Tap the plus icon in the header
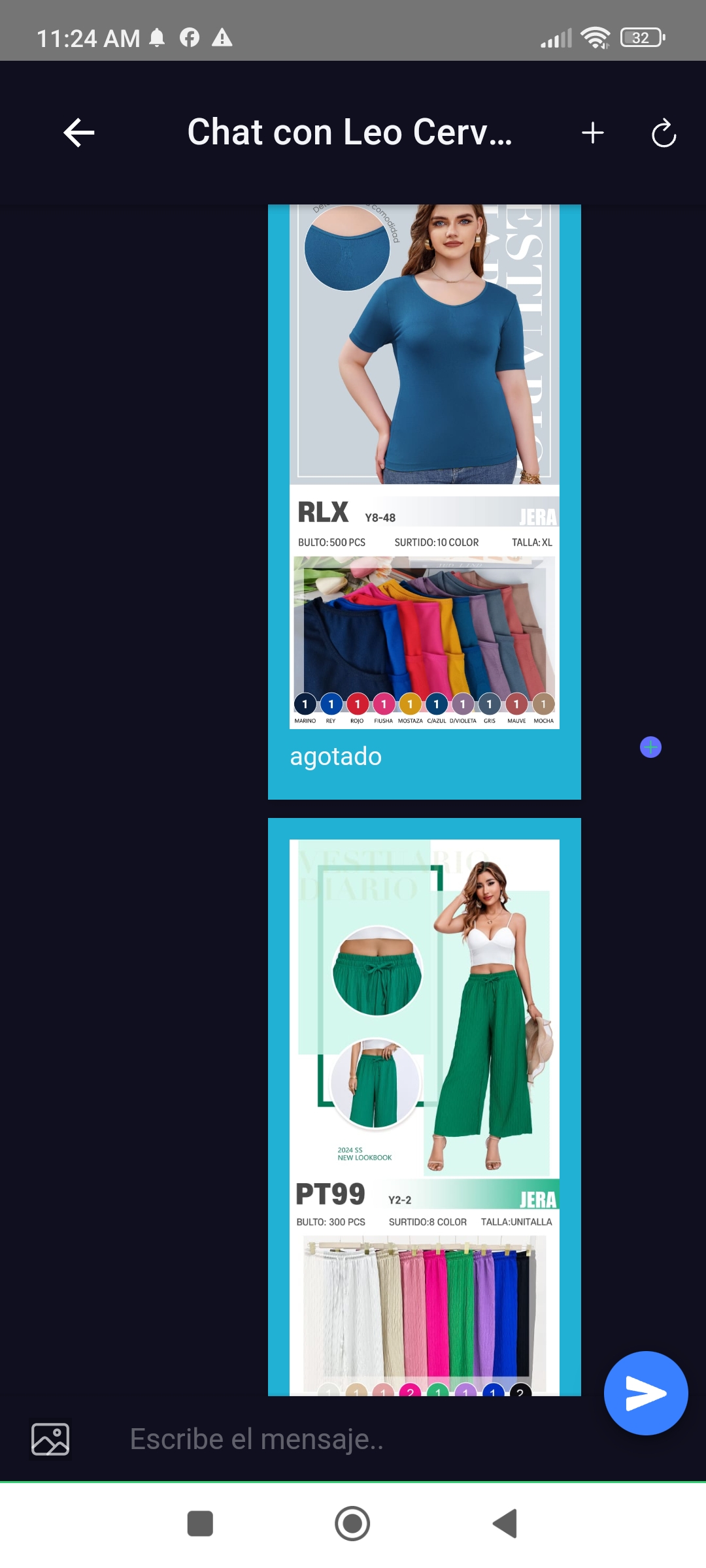 coord(592,133)
